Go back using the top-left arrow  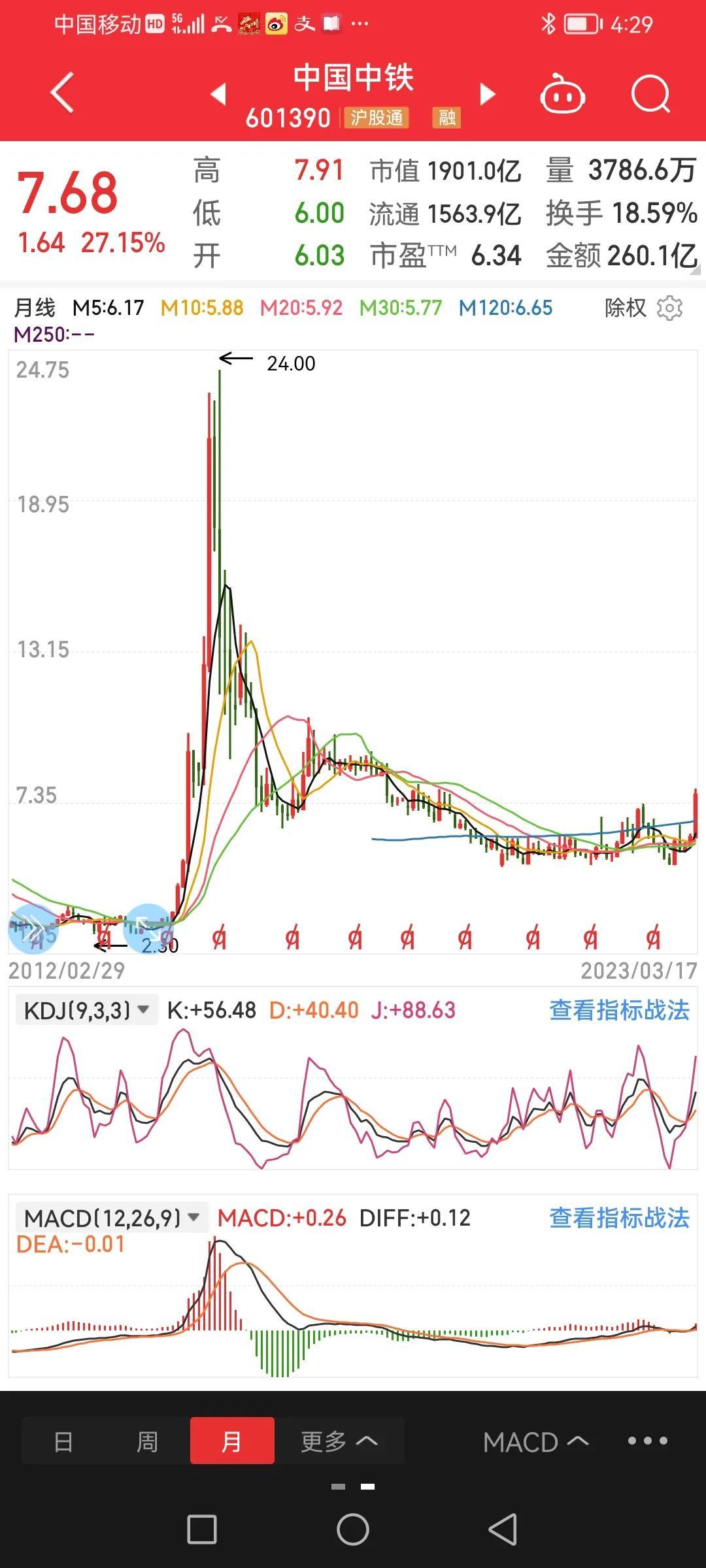coord(62,93)
